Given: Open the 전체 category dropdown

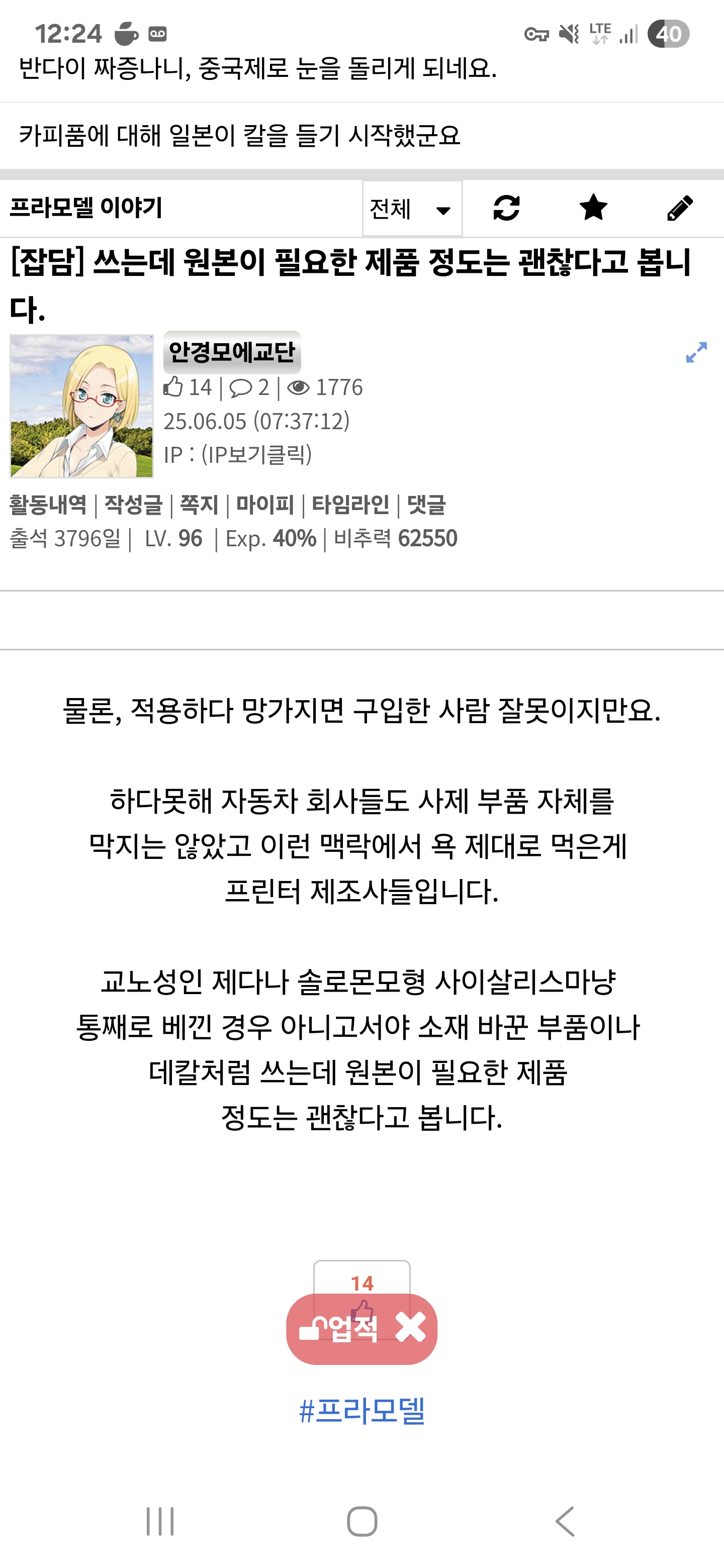Looking at the screenshot, I should tap(412, 209).
